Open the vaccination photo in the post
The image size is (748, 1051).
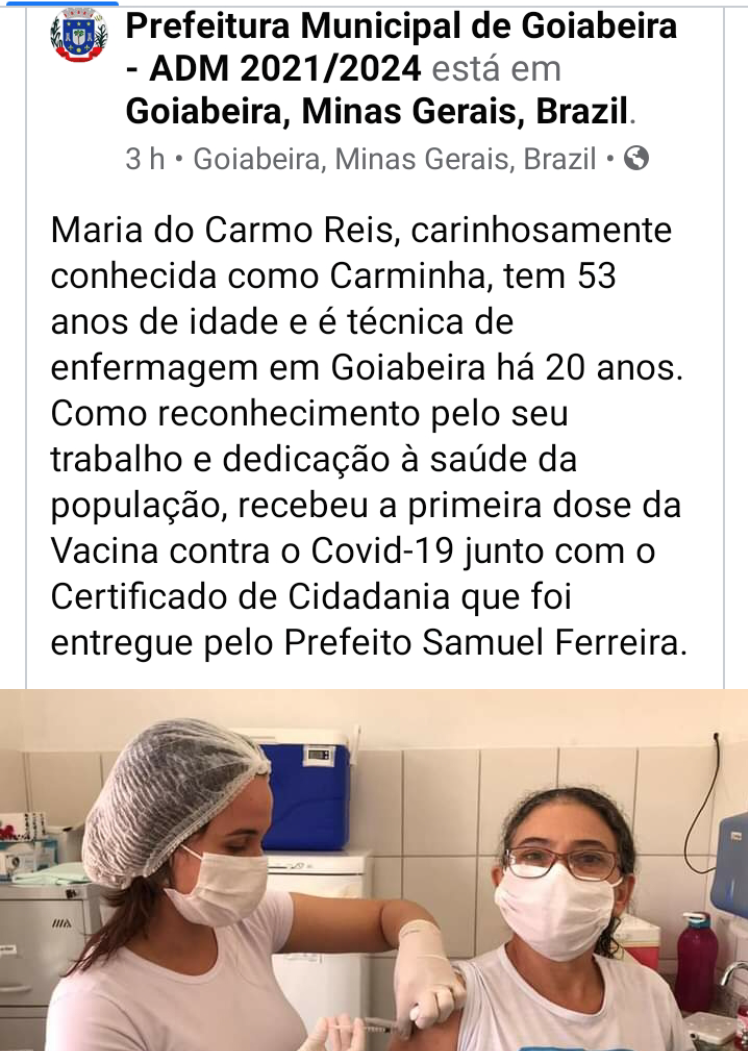tap(374, 870)
